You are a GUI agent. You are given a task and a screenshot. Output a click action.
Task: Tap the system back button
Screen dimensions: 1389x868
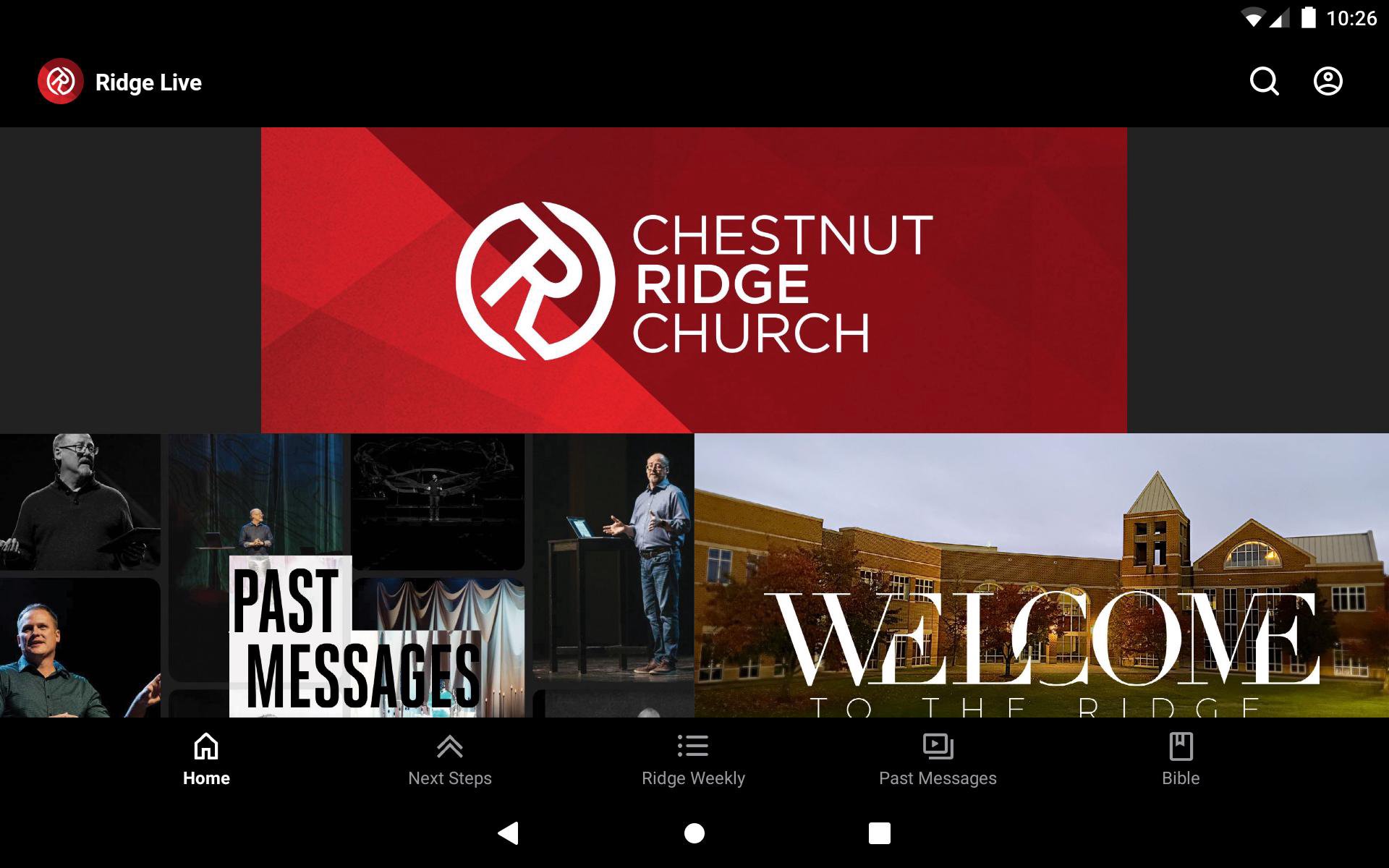[509, 833]
